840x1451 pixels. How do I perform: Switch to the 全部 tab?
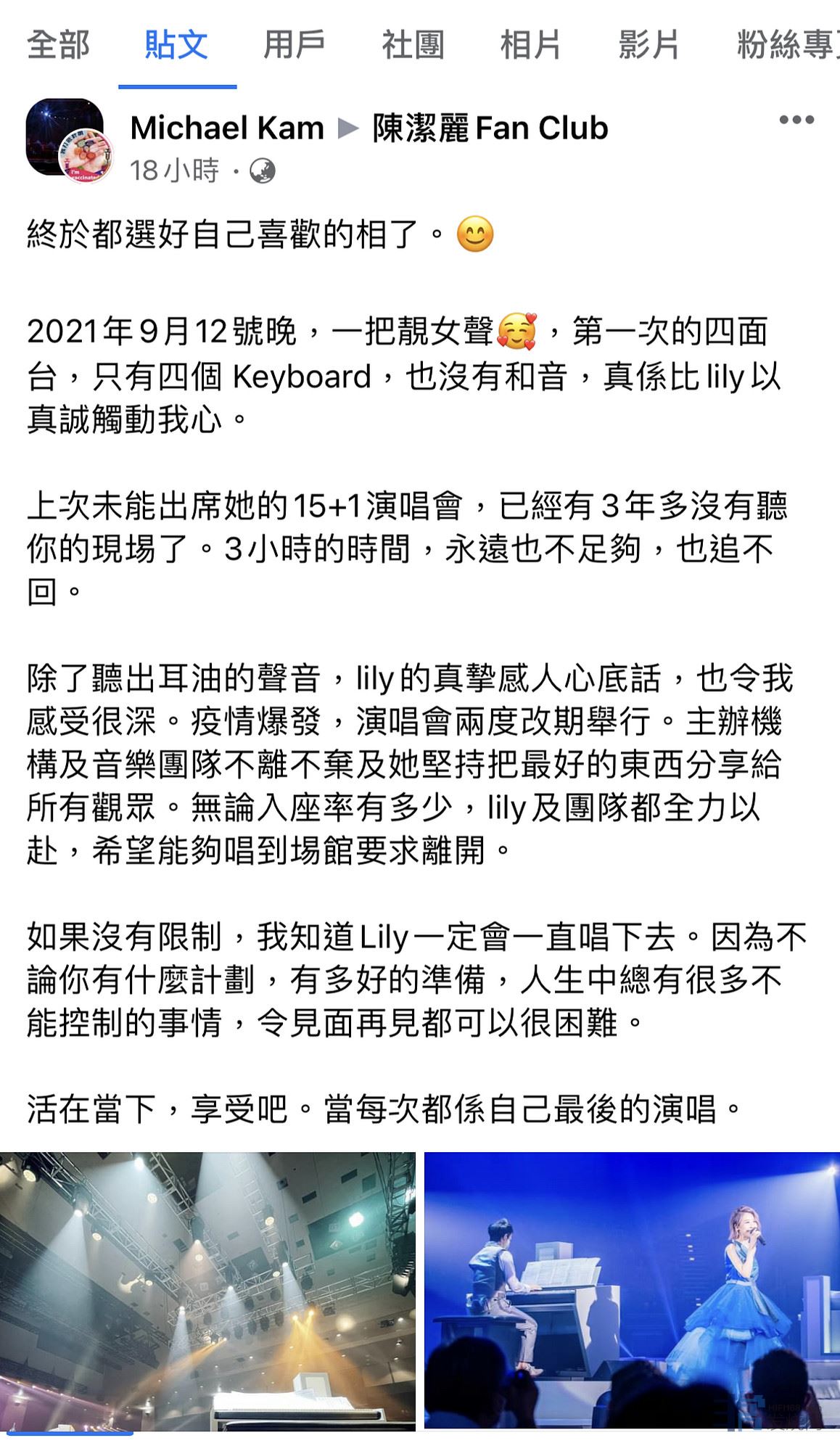tap(58, 45)
